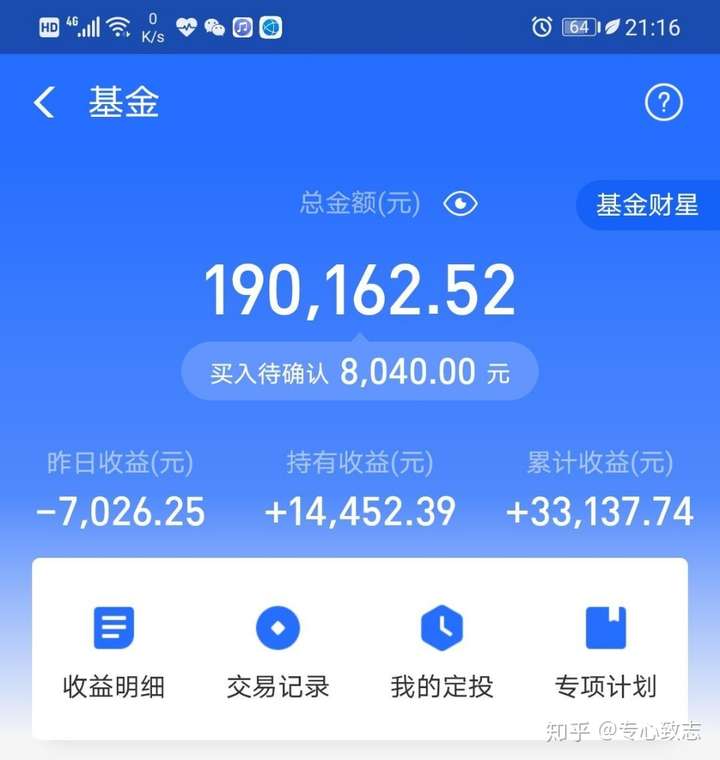
Task: Tap the 买入待确认 8,040.00 pill
Action: click(x=360, y=371)
